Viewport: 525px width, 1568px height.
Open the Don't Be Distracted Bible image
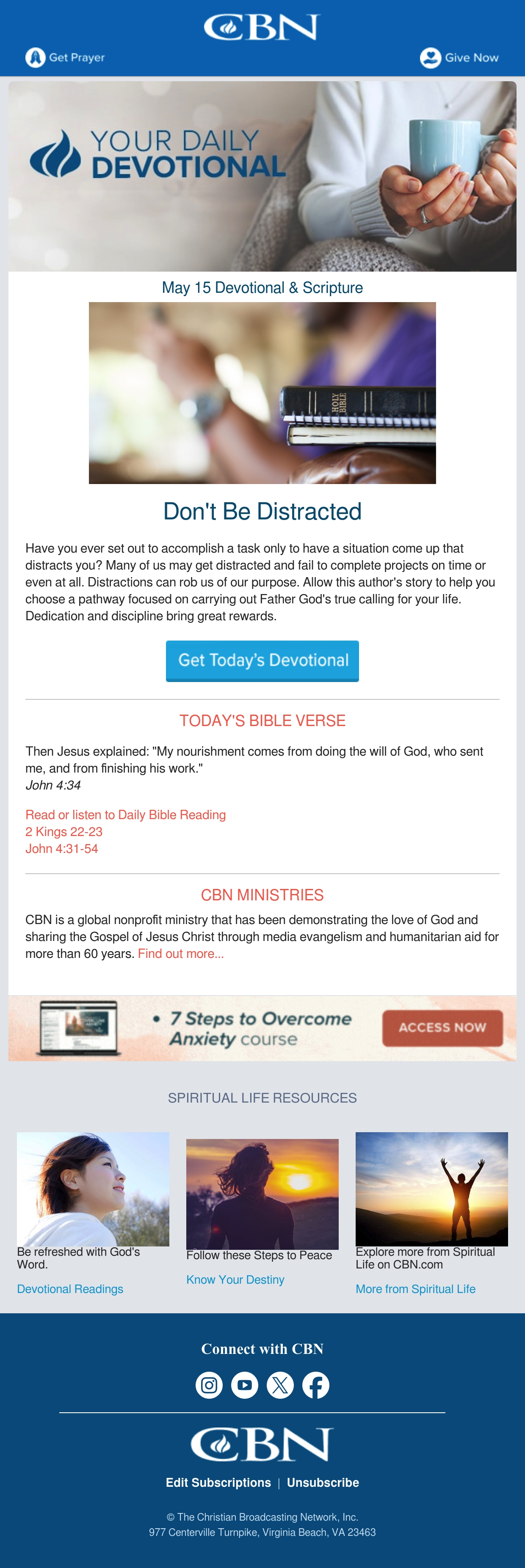pos(262,393)
